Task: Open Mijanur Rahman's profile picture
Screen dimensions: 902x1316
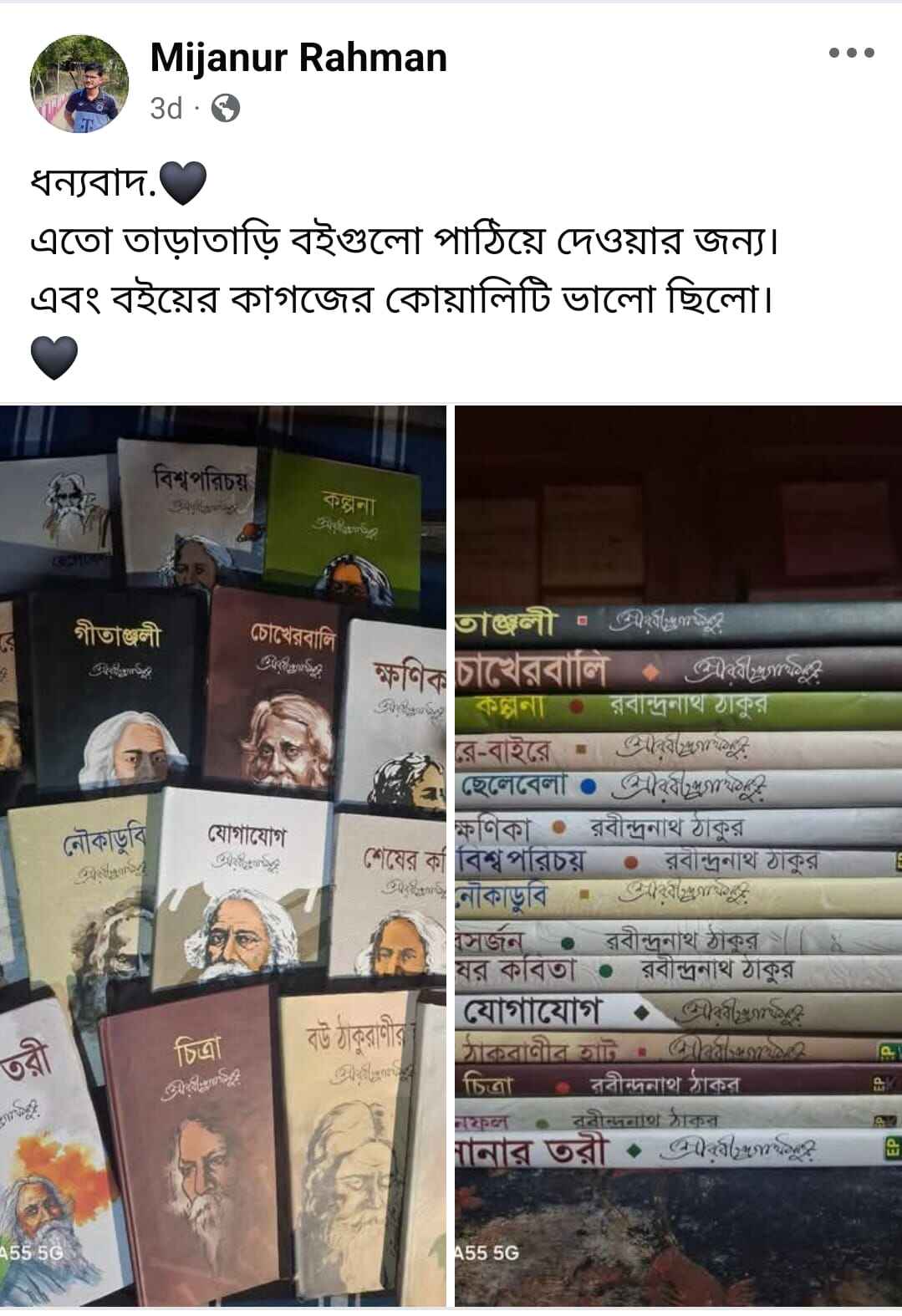Action: [x=79, y=84]
